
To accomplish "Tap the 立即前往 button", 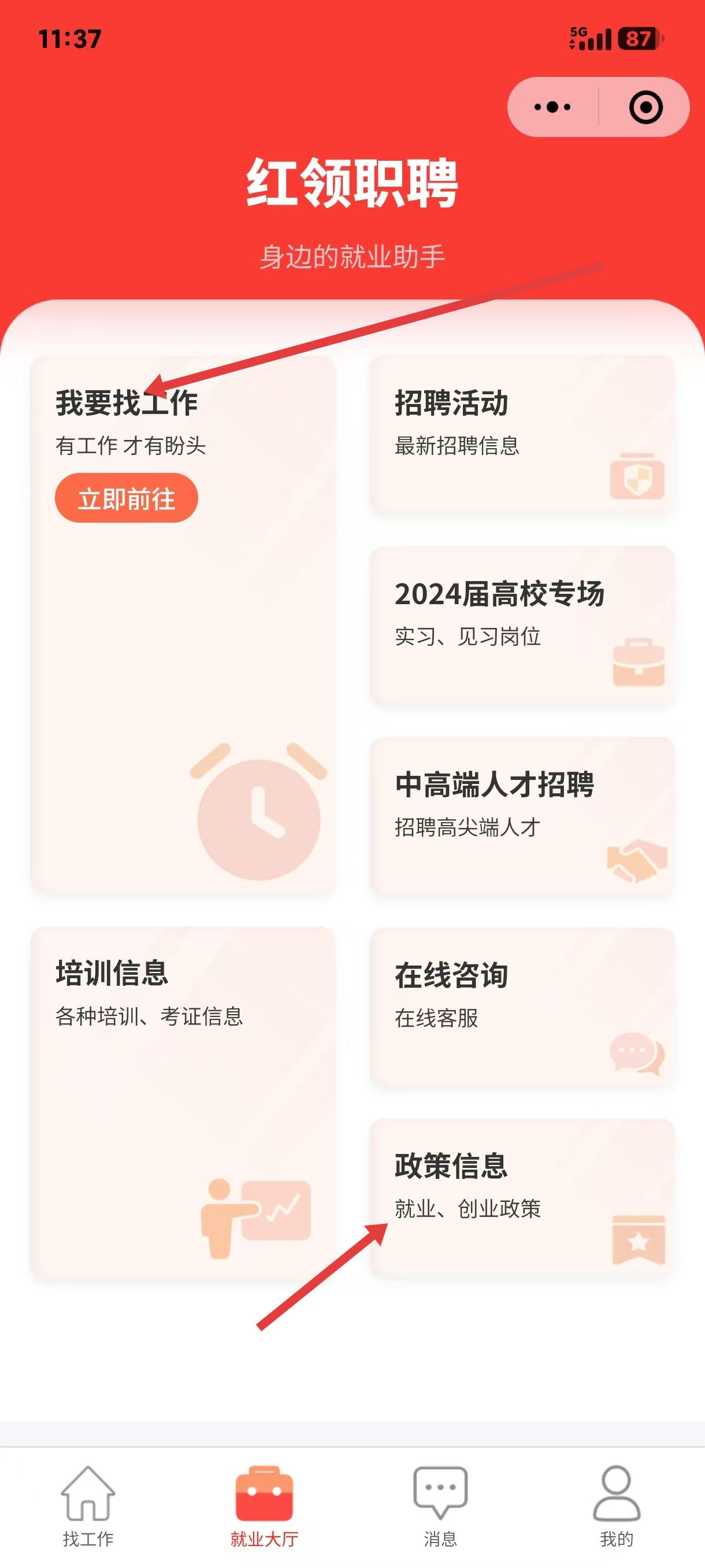I will 127,498.
